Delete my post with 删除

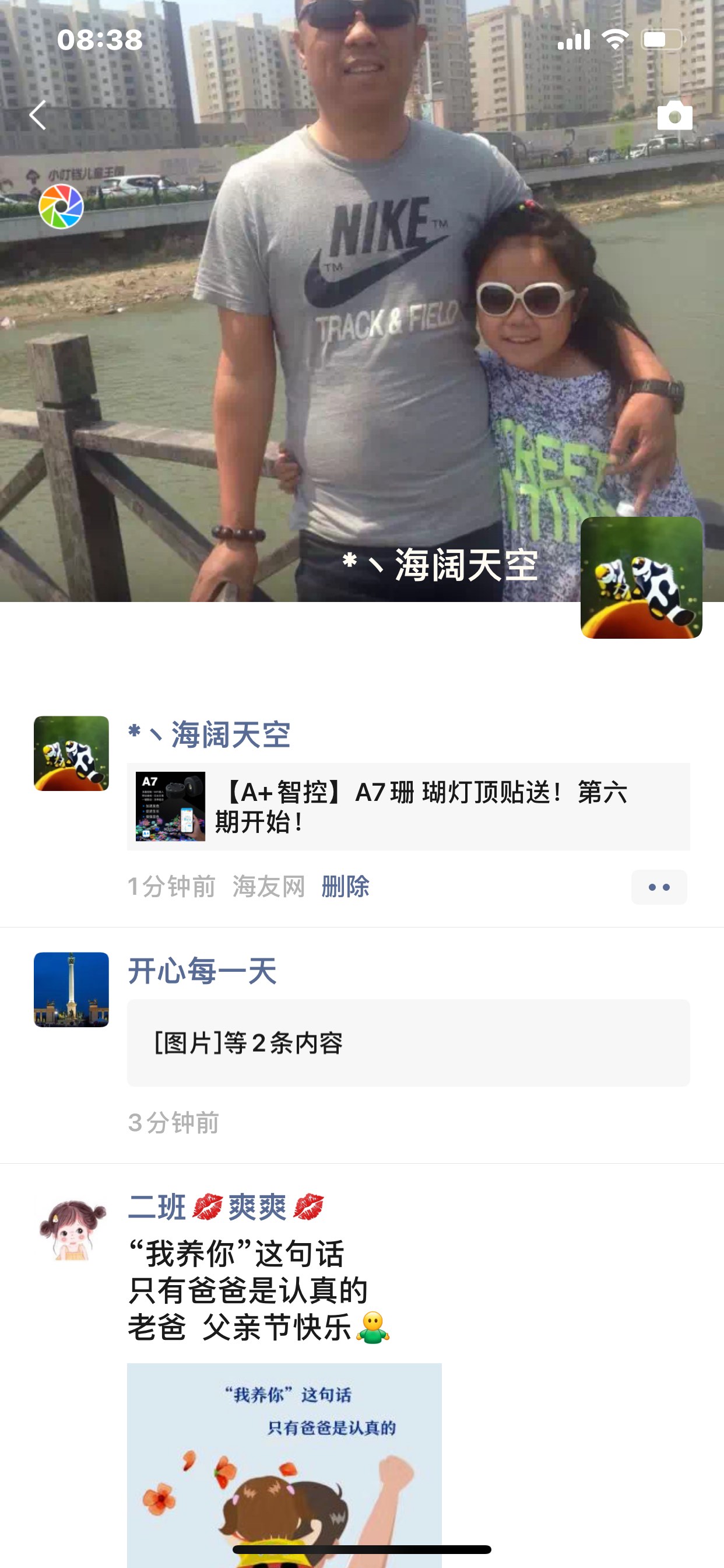pyautogui.click(x=345, y=887)
